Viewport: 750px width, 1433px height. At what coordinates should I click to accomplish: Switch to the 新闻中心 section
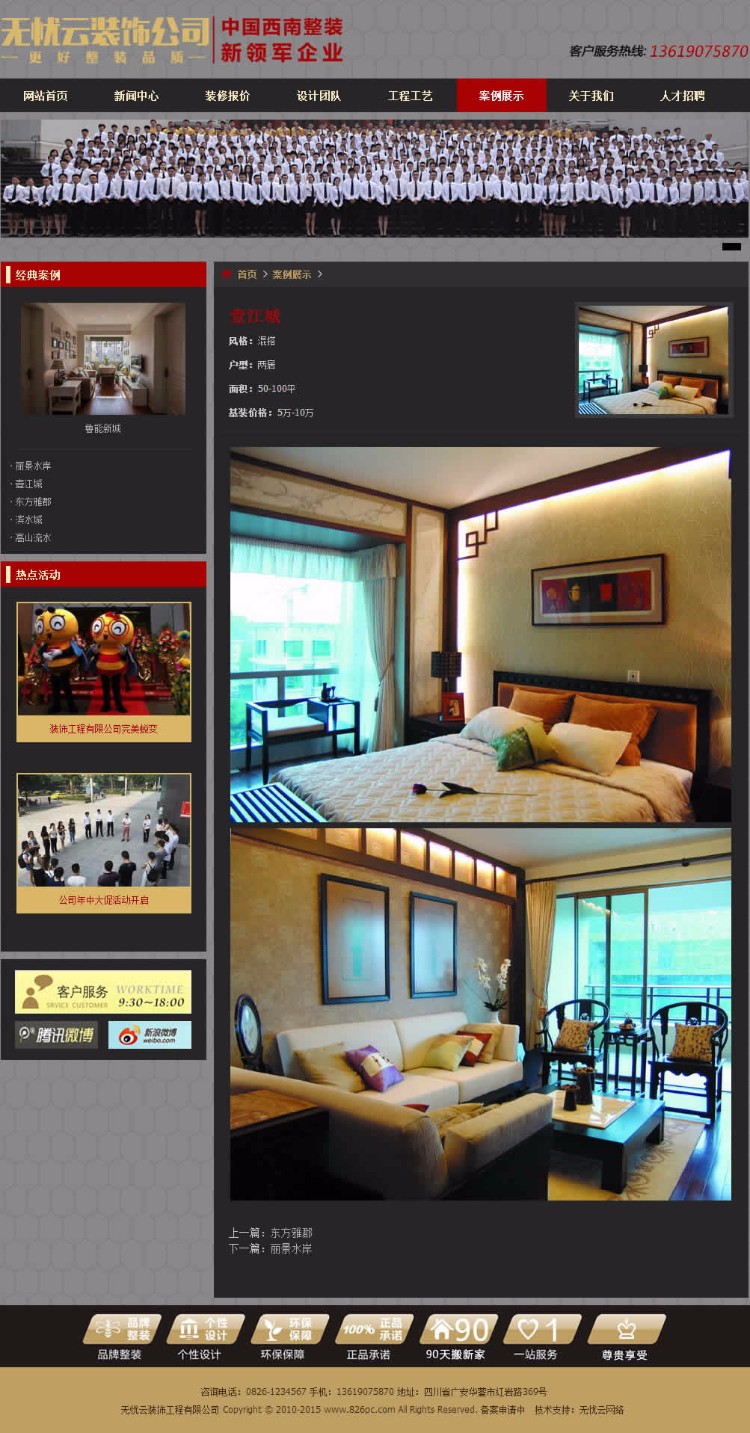tap(136, 96)
